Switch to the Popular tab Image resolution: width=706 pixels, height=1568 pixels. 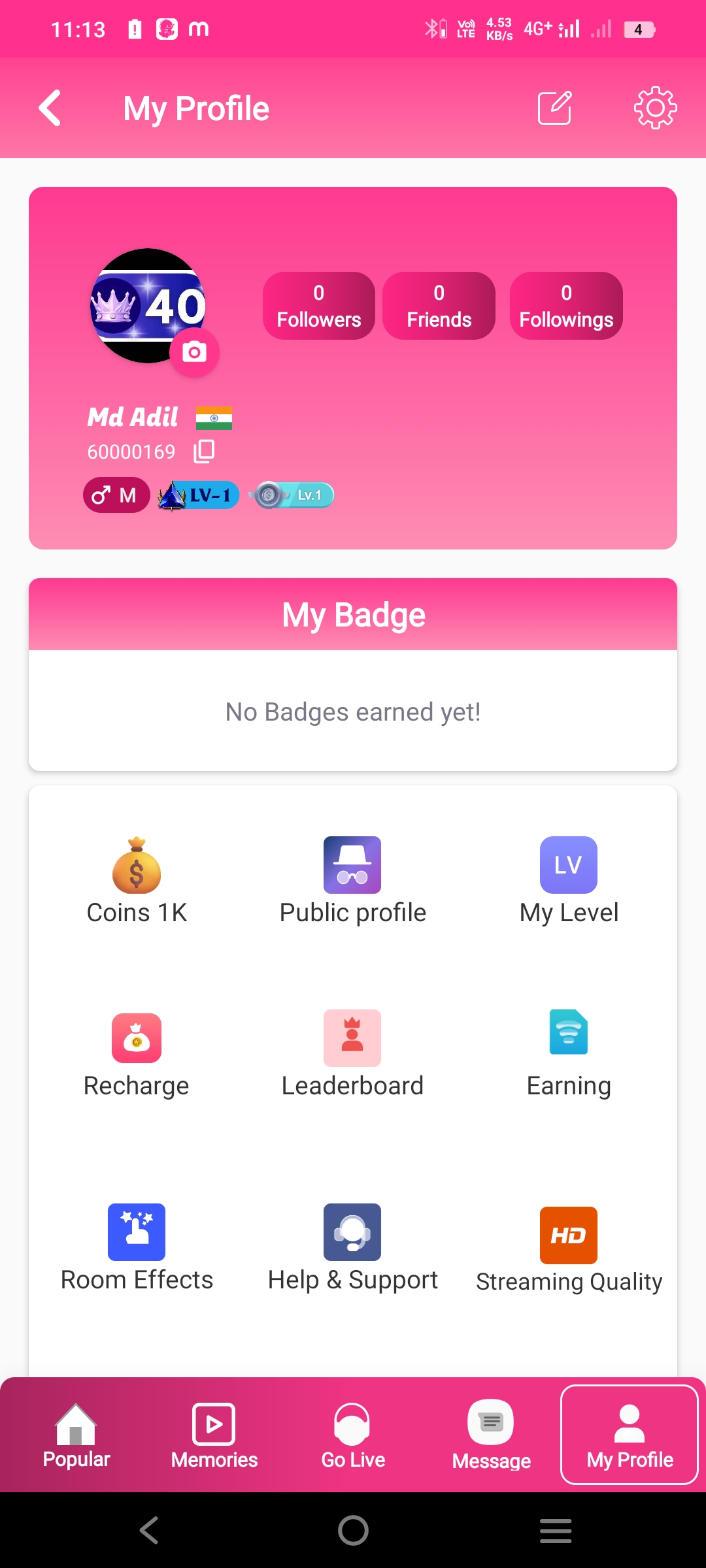(x=76, y=1436)
